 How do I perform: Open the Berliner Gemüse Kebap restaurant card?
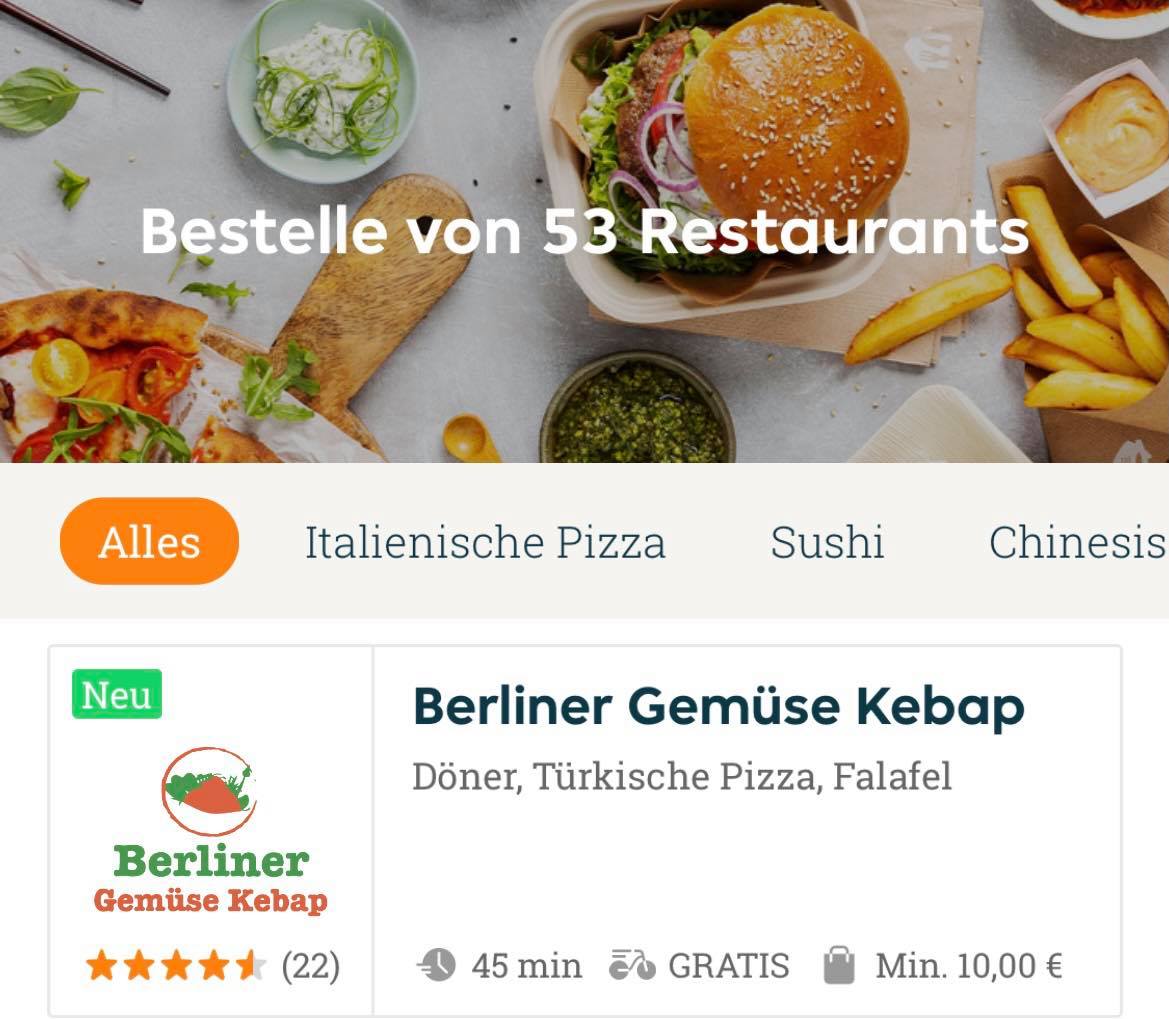[x=584, y=830]
